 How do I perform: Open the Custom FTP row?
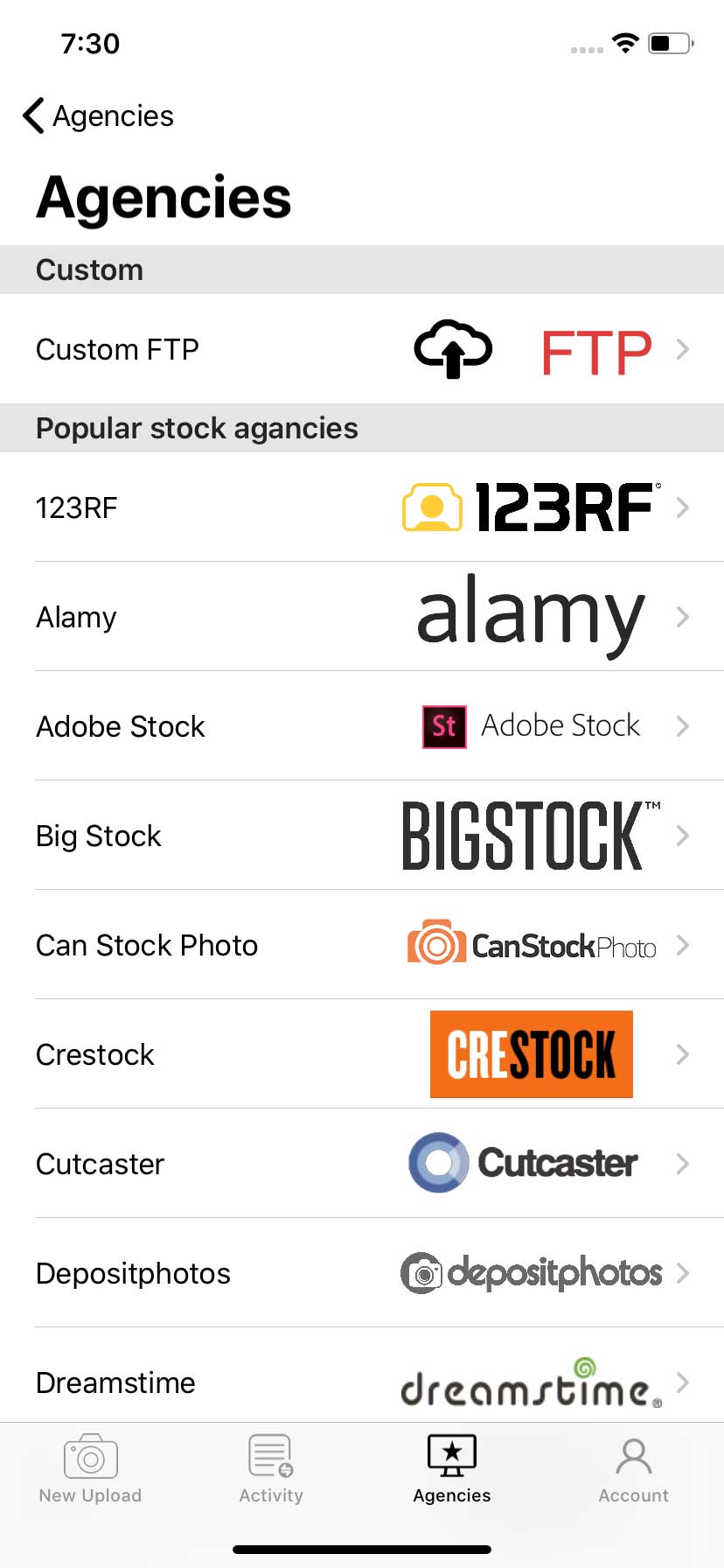point(362,349)
